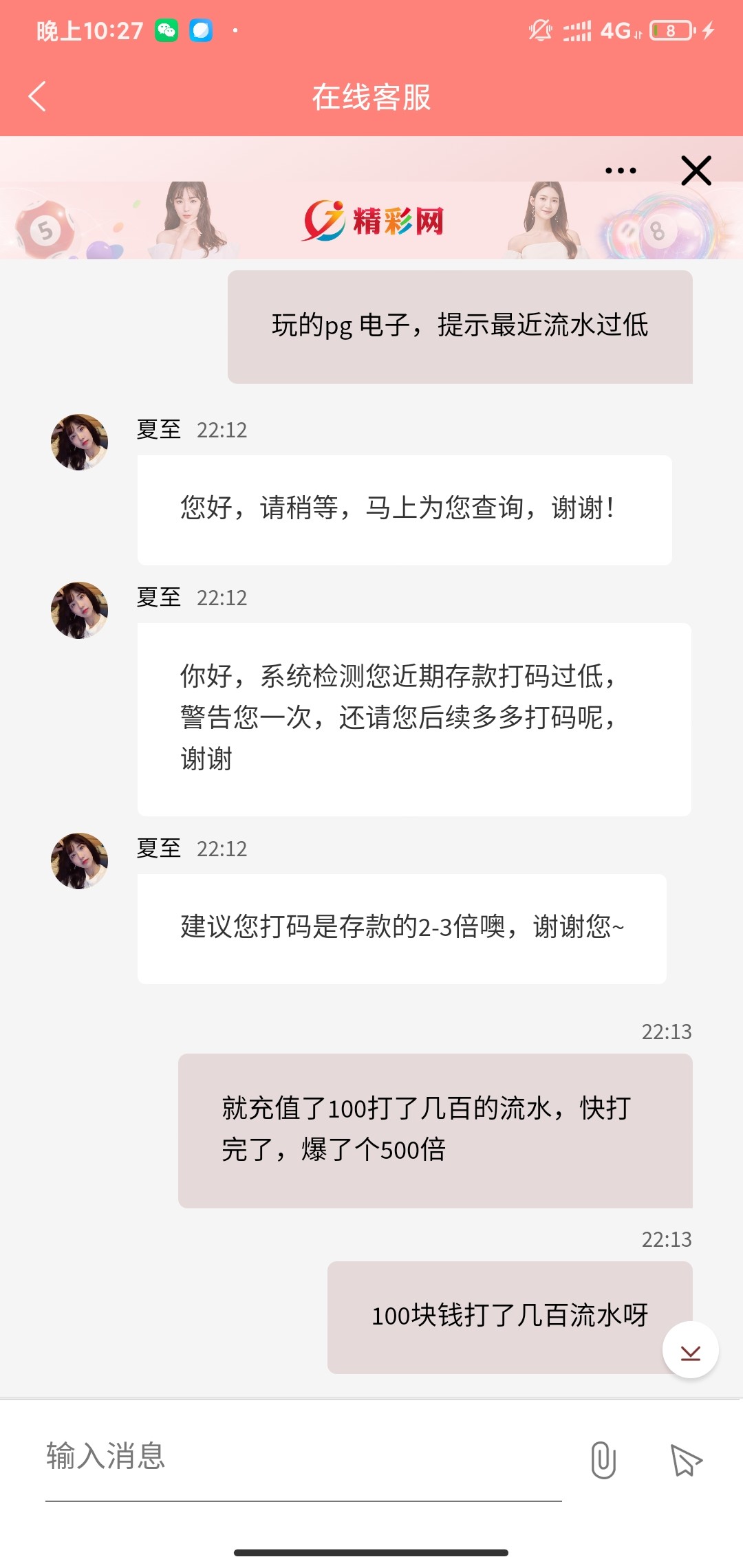This screenshot has height=1568, width=743.
Task: Tap the WeChat icon in status bar
Action: click(x=164, y=30)
